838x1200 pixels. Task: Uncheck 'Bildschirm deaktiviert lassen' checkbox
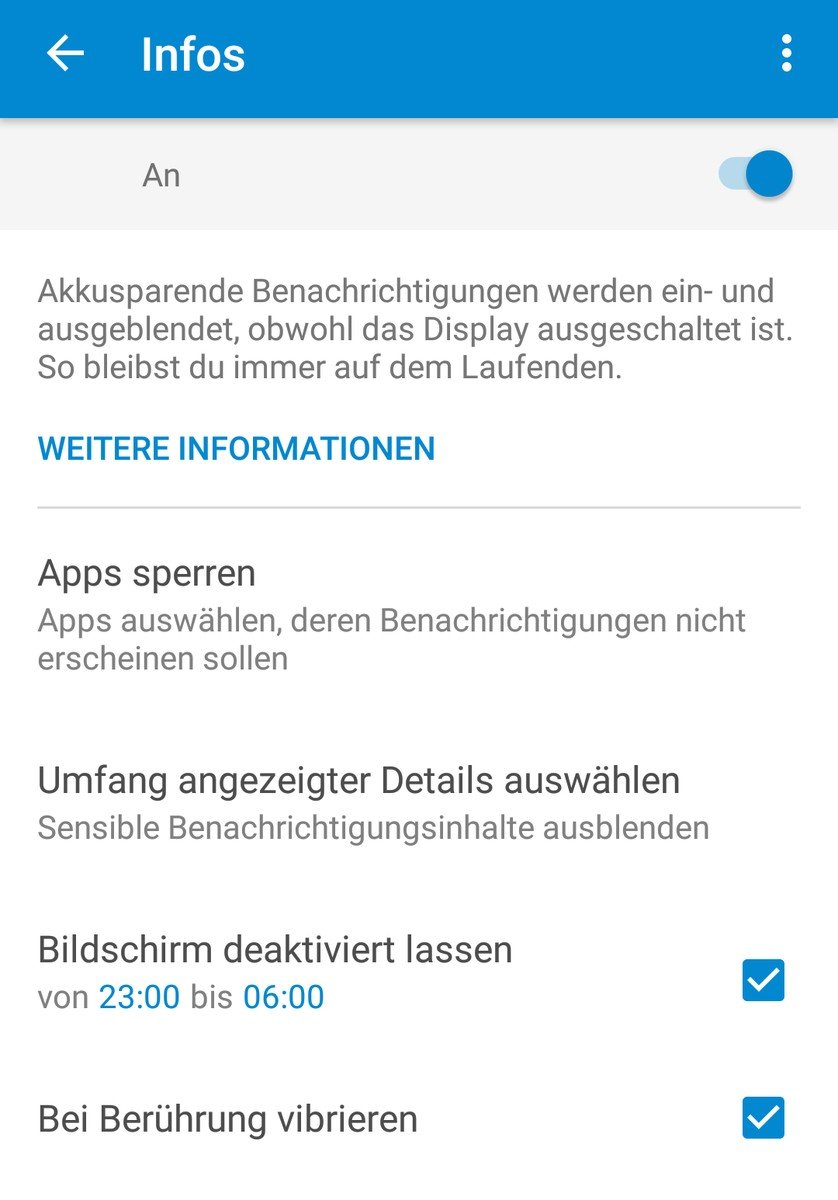pos(763,980)
